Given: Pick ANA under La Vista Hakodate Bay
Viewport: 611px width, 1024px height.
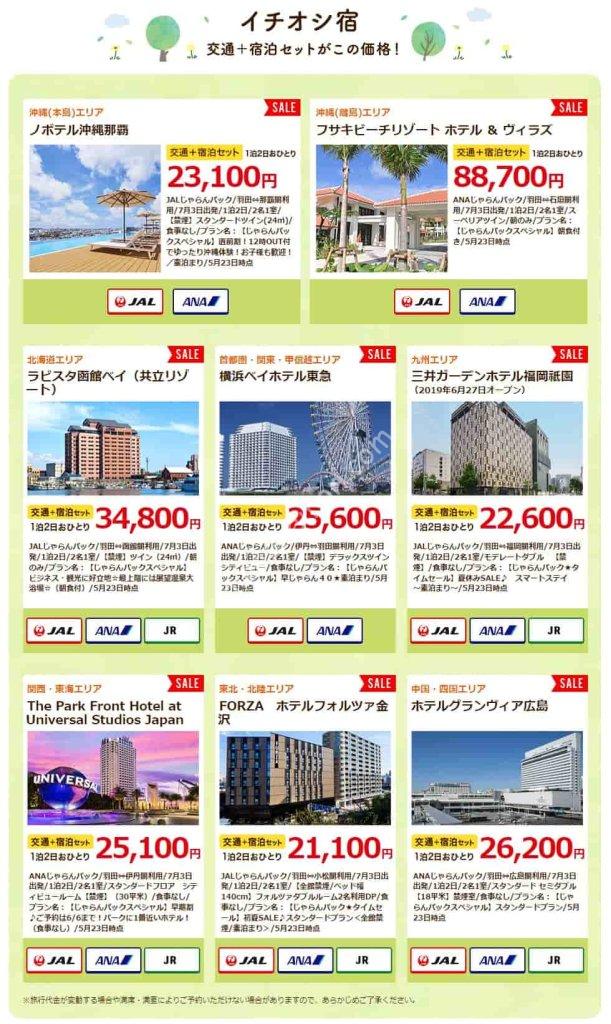Looking at the screenshot, I should 113,630.
